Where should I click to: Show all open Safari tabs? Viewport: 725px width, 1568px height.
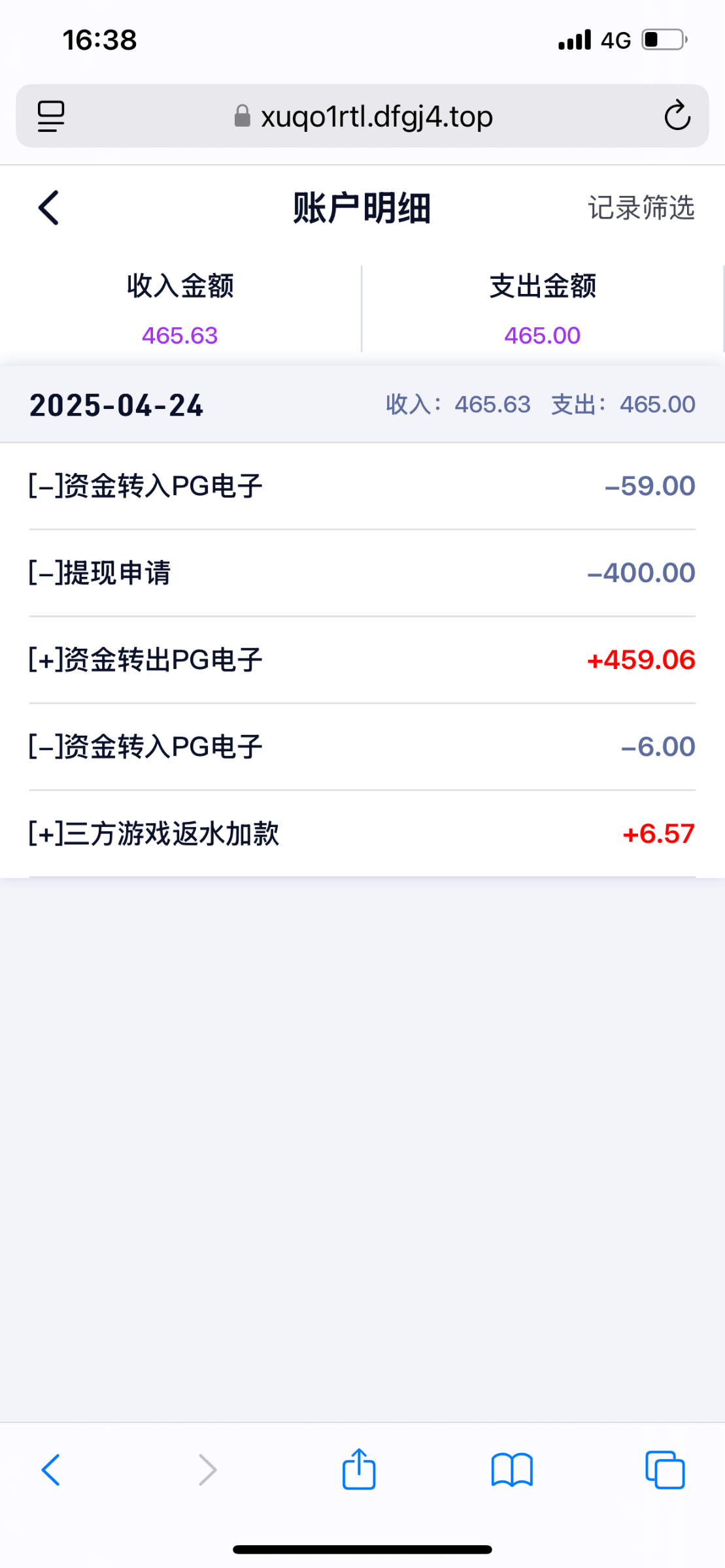tap(664, 1470)
